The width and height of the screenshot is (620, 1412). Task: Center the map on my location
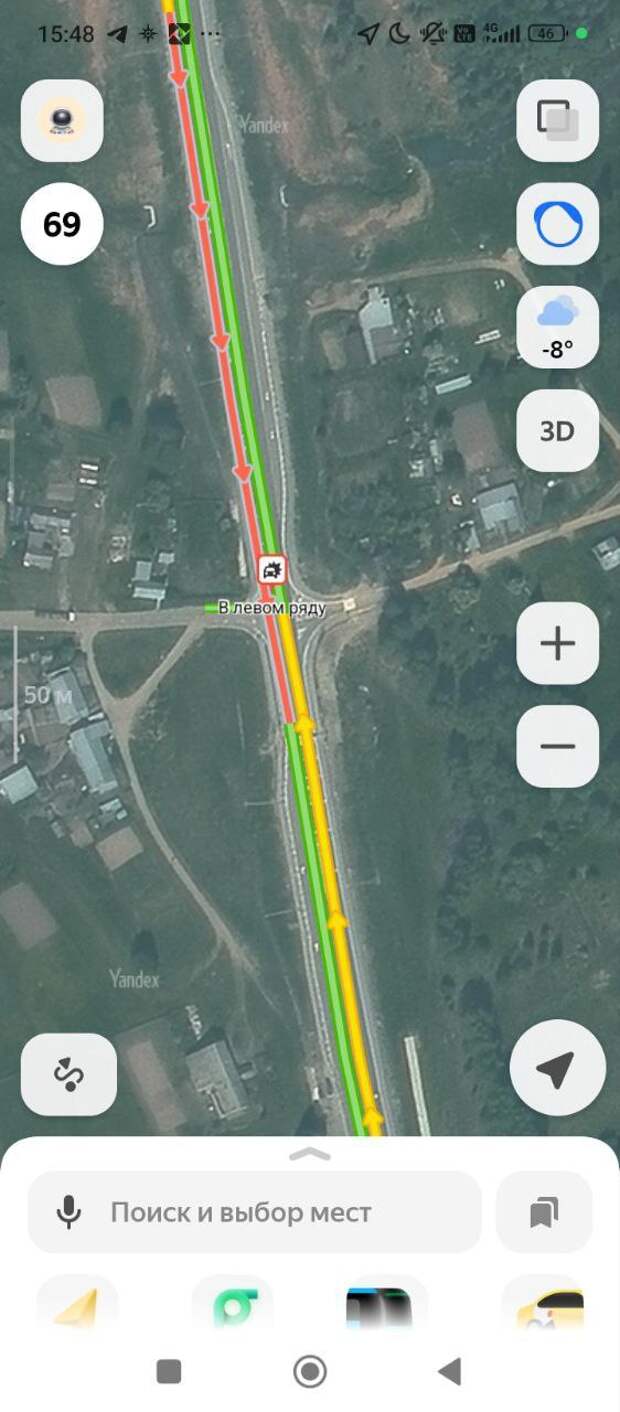(x=557, y=1068)
